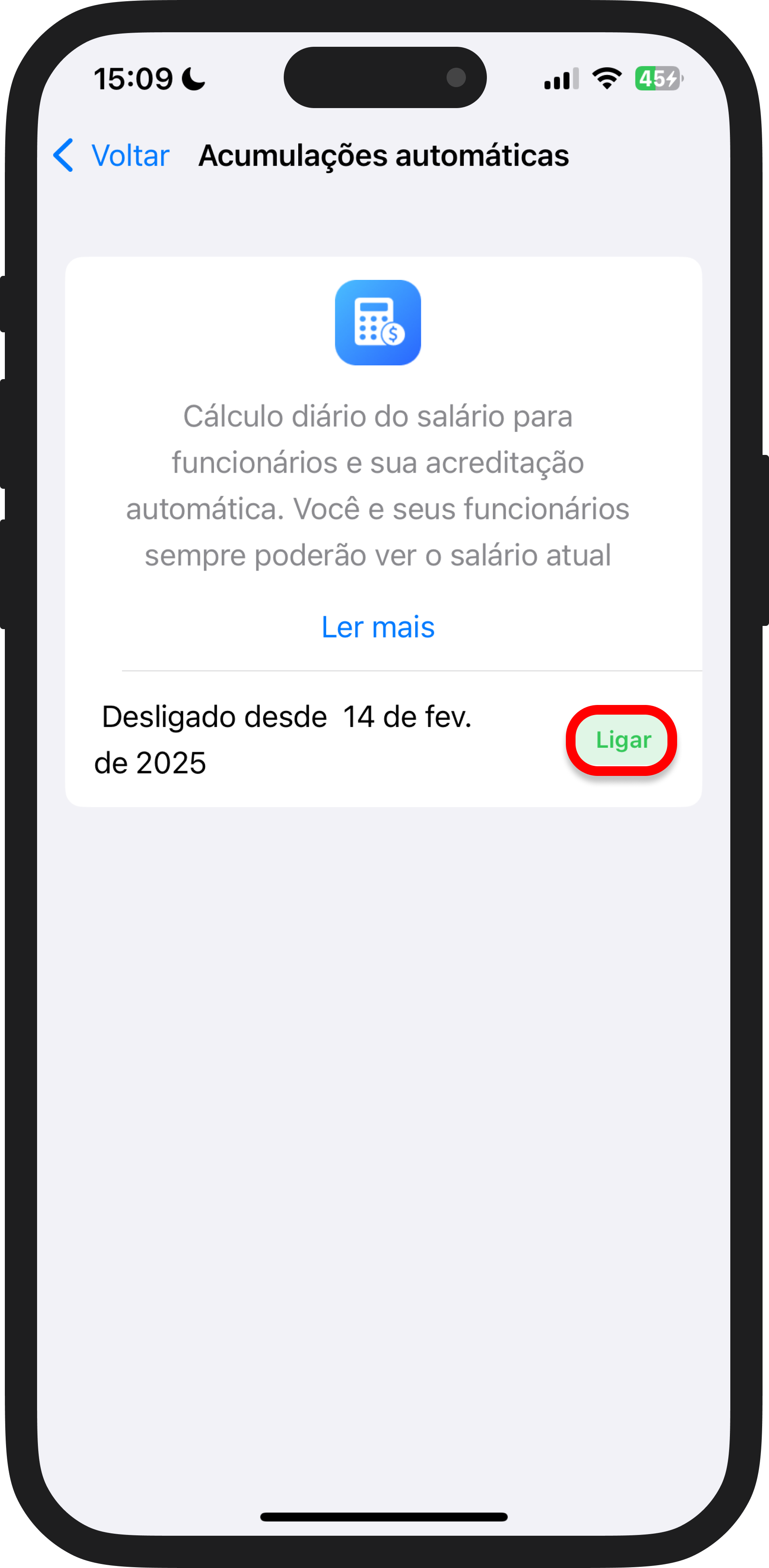Open the Ler mais link

click(x=378, y=627)
